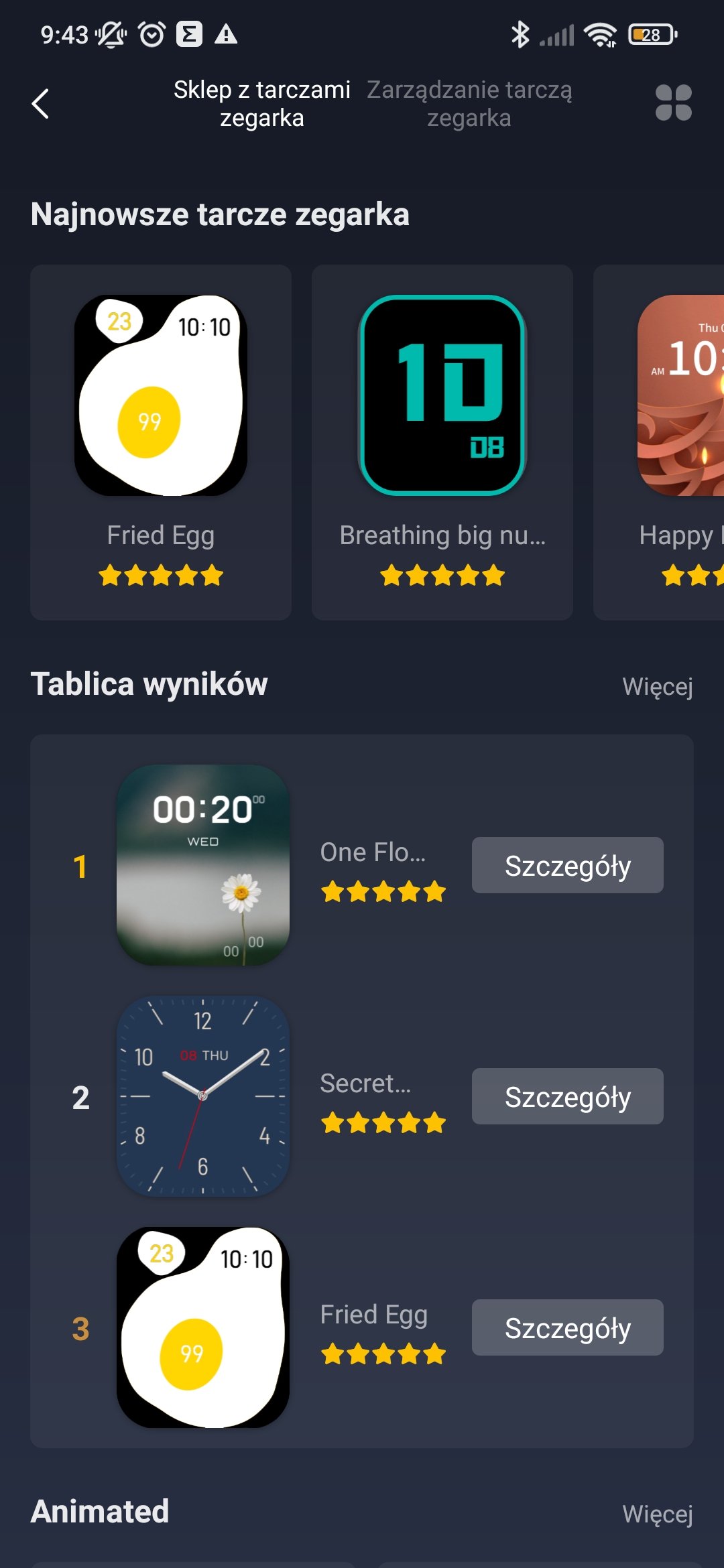724x1568 pixels.
Task: Open the four-square grid icon
Action: [x=673, y=103]
